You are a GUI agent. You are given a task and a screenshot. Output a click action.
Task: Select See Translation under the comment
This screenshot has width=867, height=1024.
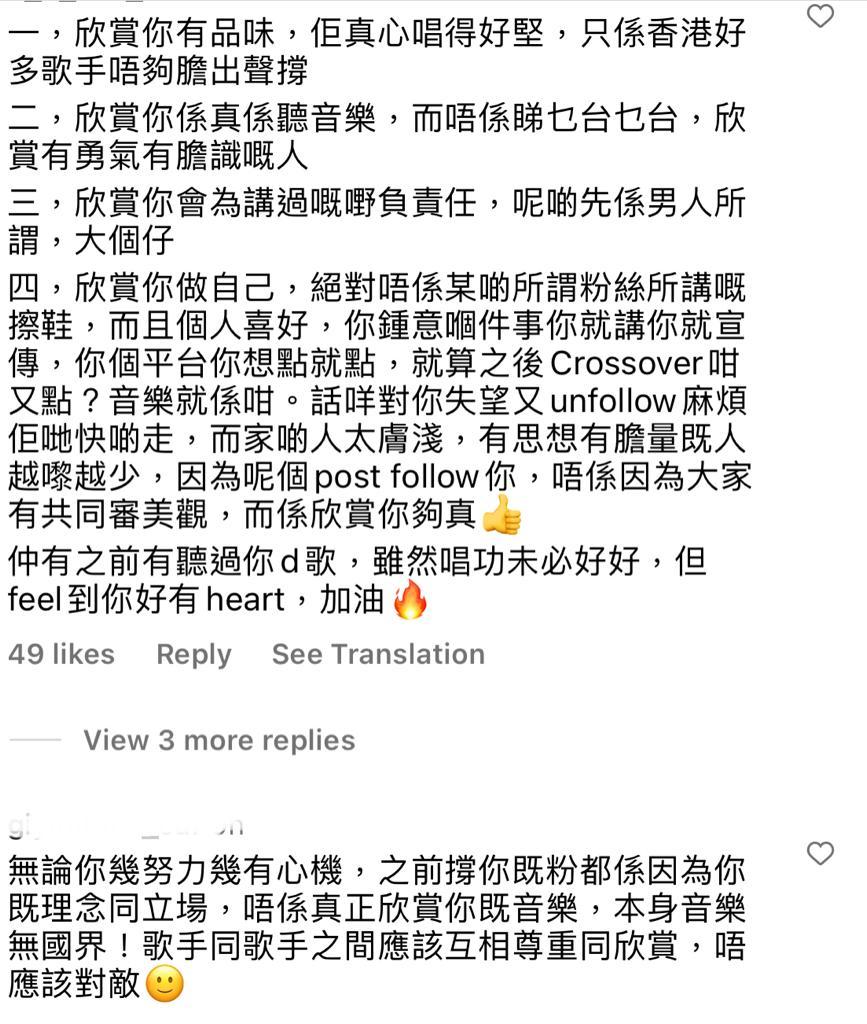click(378, 655)
